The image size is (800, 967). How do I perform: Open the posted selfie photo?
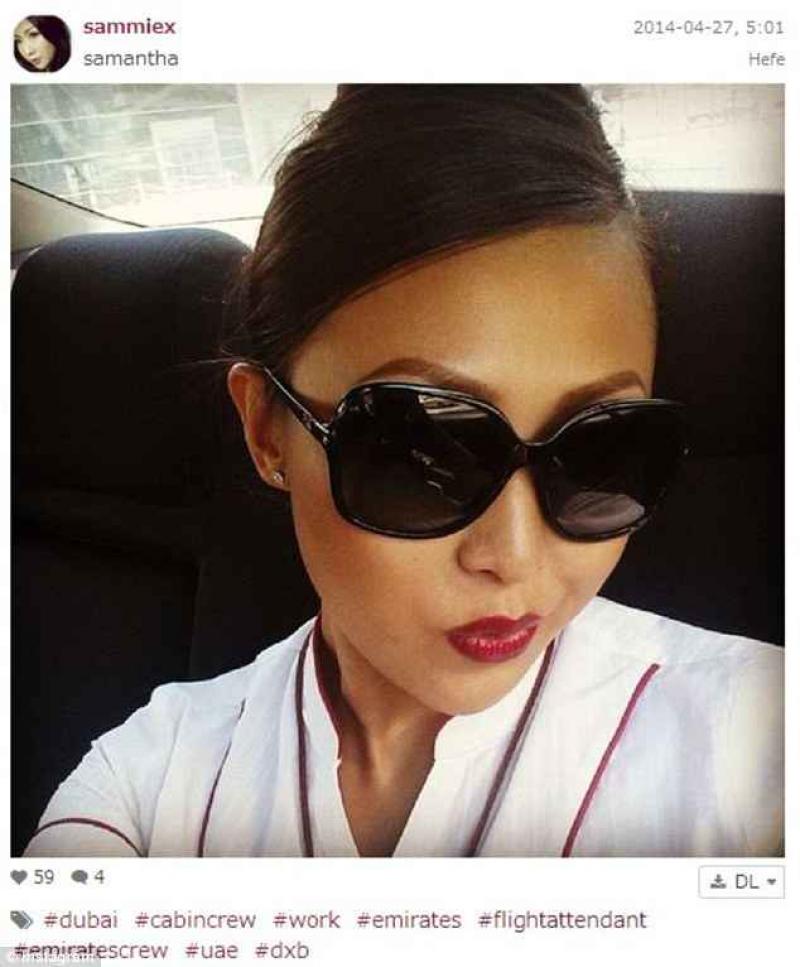click(x=397, y=470)
